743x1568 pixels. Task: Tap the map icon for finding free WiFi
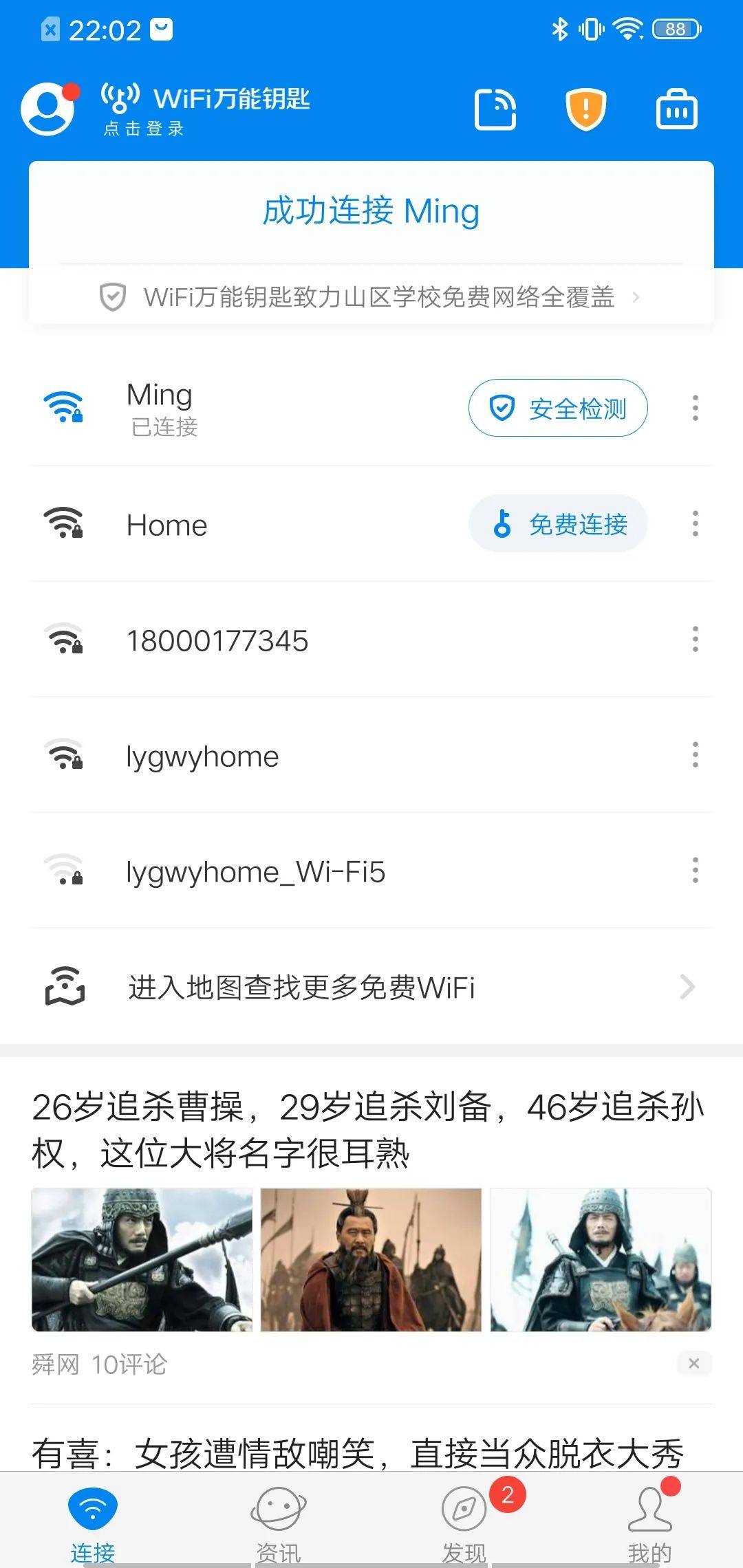(x=65, y=987)
